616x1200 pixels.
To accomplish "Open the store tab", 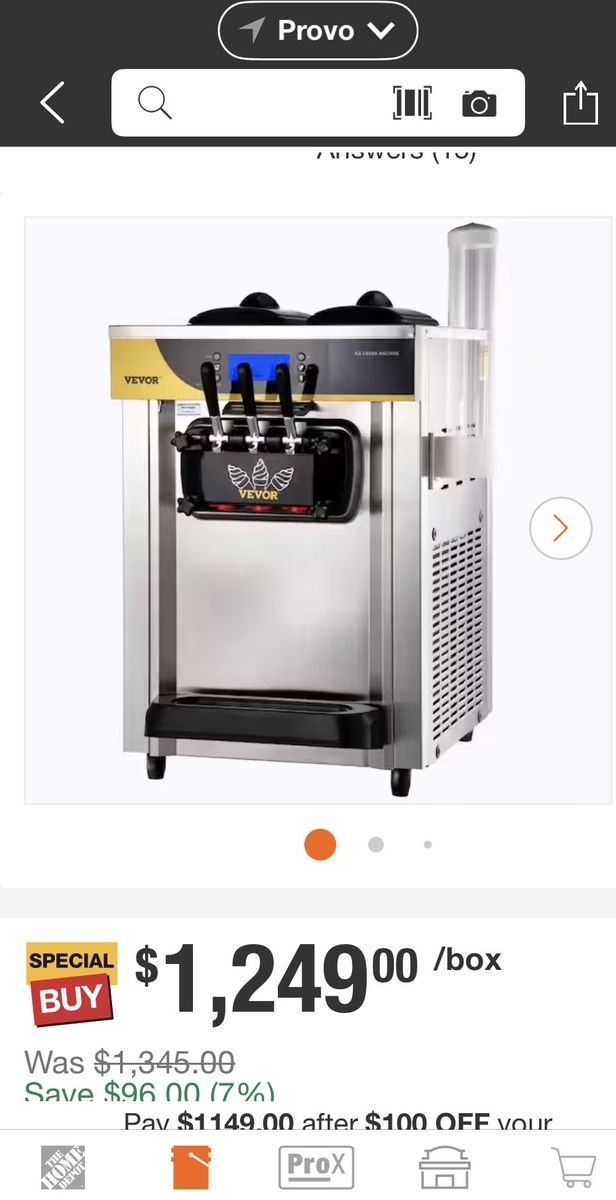I will point(444,1167).
